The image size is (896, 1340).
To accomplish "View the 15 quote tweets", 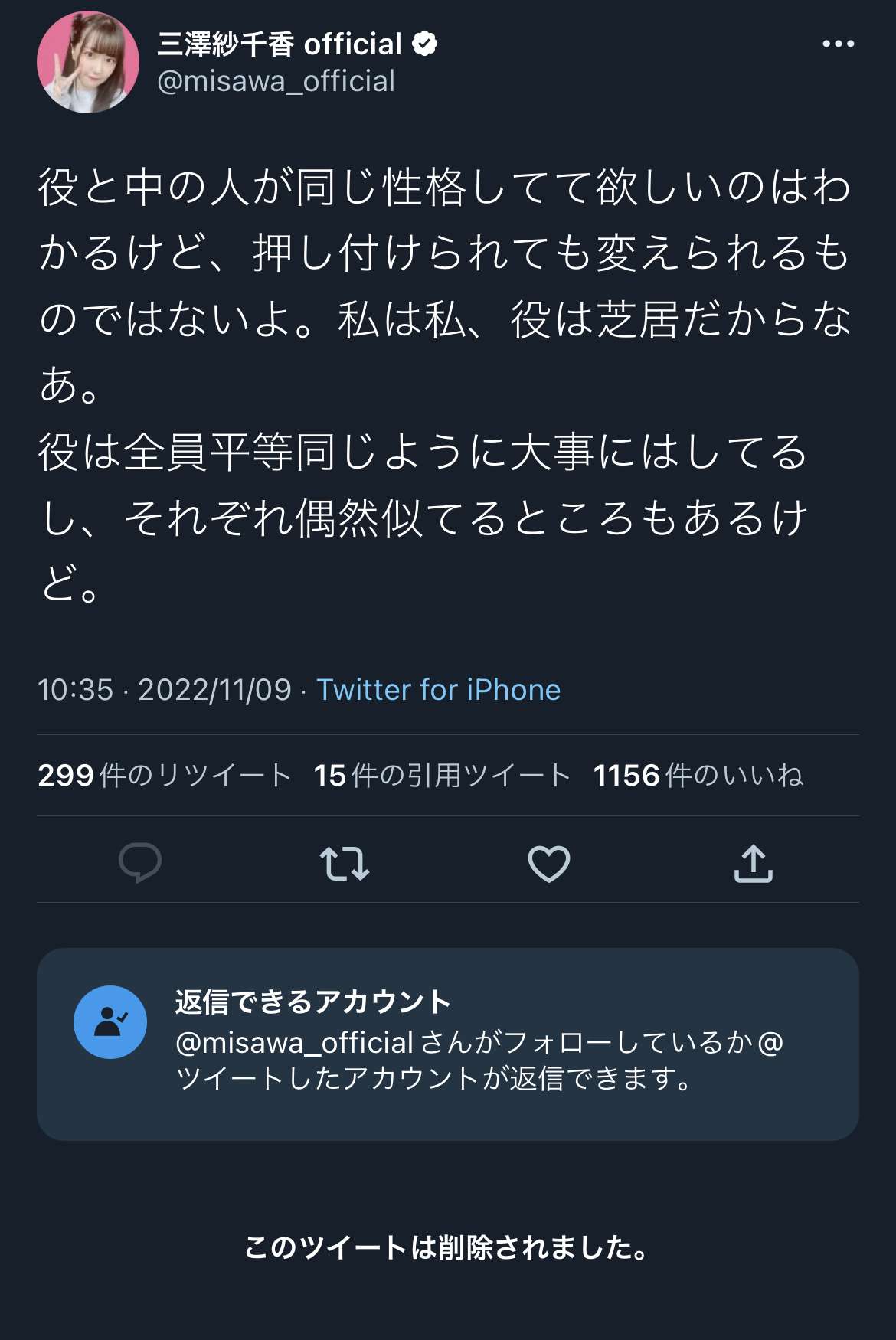I will click(x=442, y=776).
